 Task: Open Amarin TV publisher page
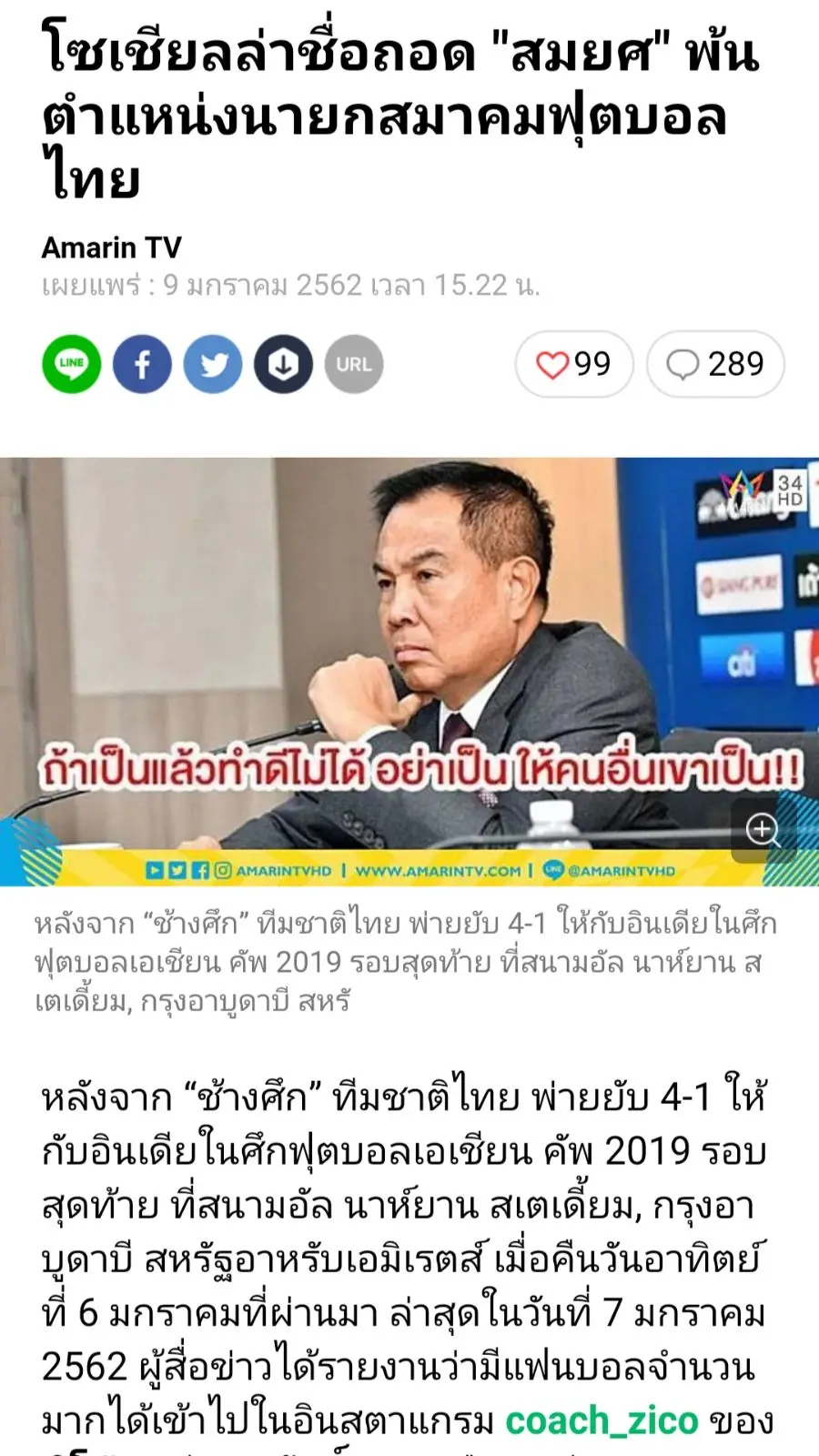[x=111, y=247]
